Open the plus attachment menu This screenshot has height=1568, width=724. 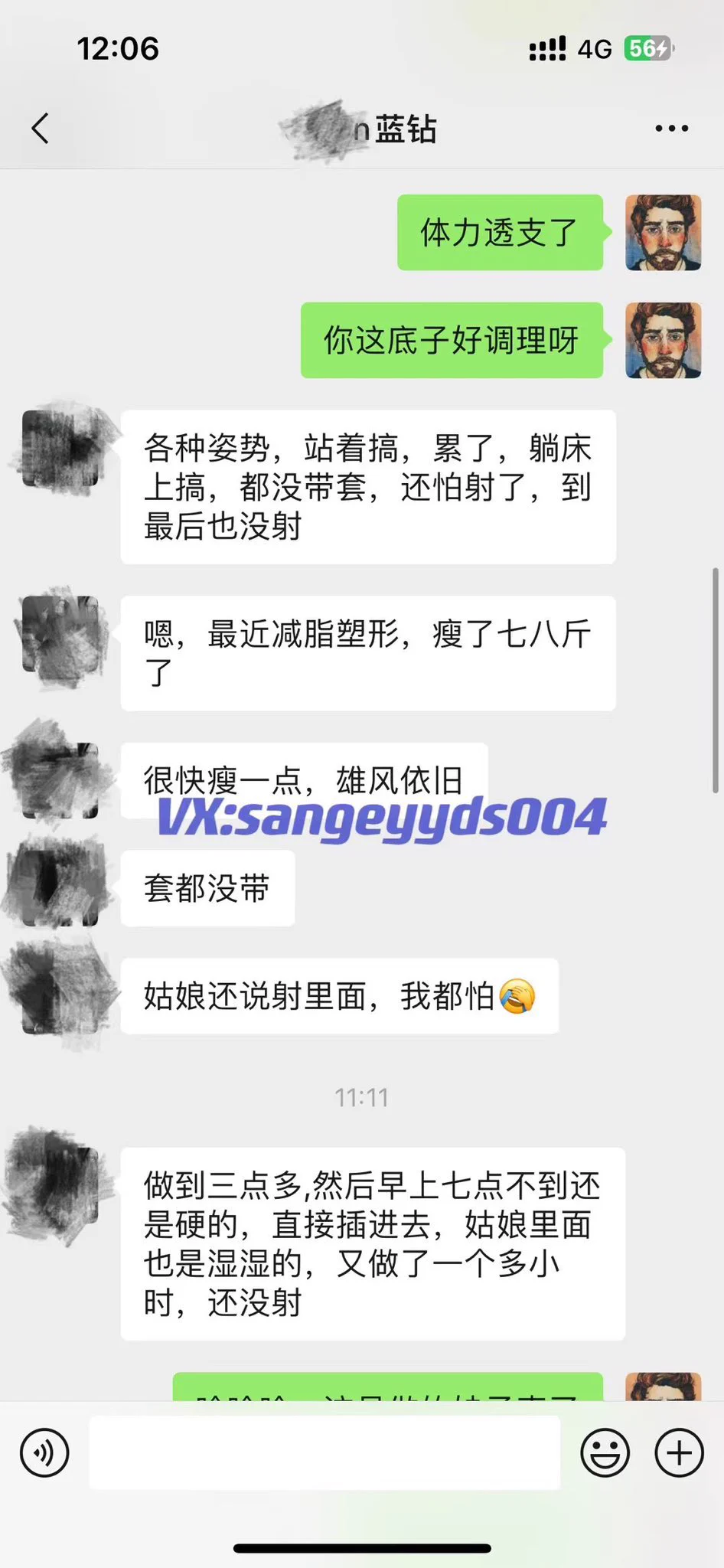coord(679,1452)
